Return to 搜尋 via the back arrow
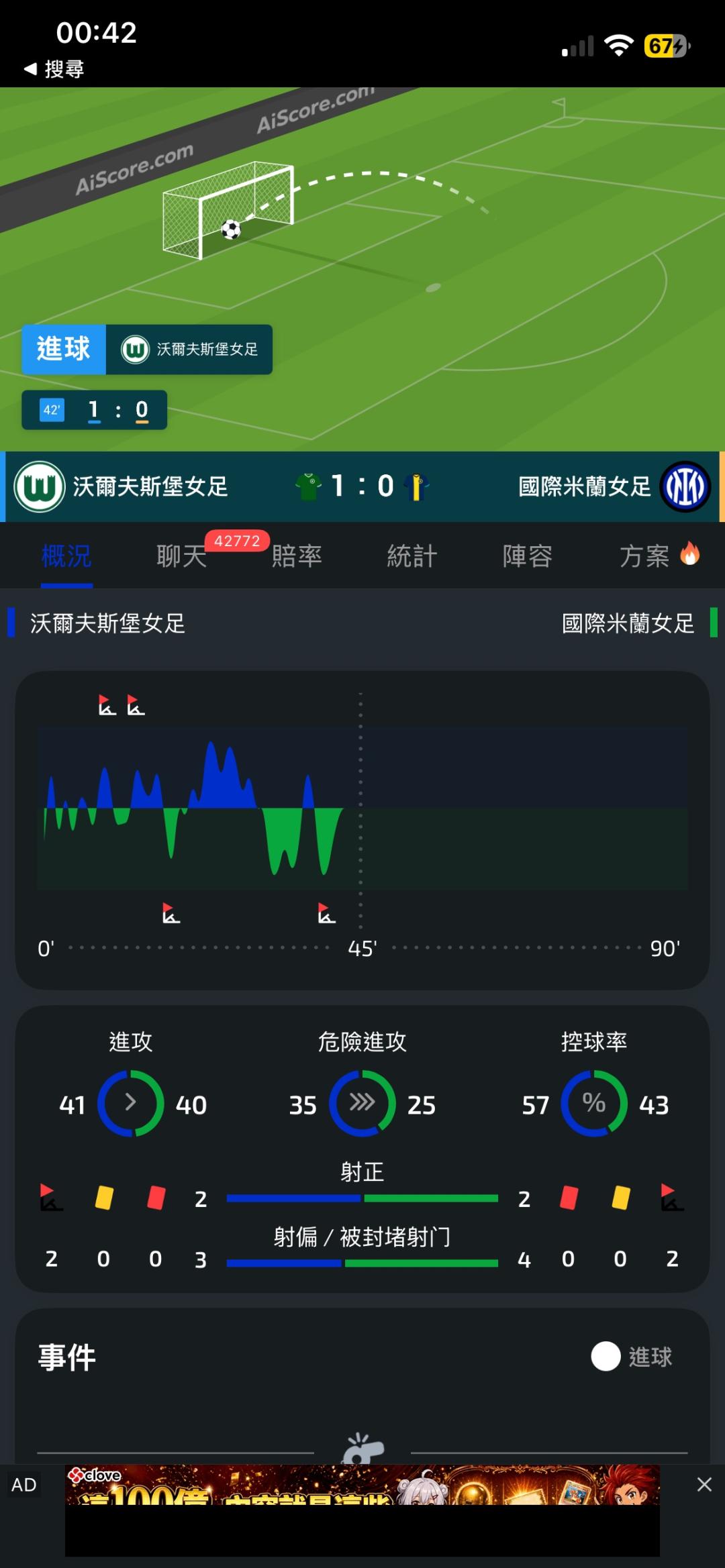This screenshot has height=1568, width=725. (54, 68)
